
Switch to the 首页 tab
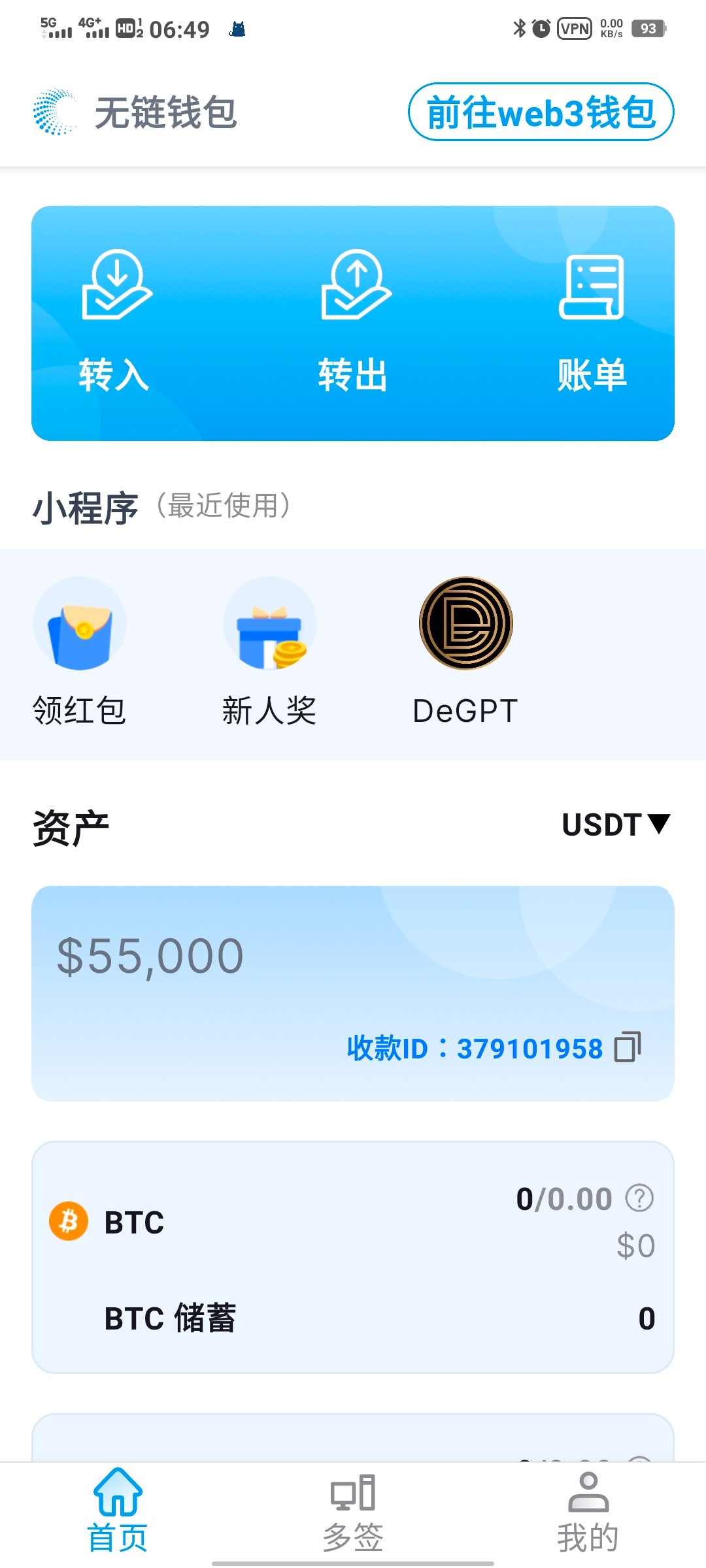pyautogui.click(x=118, y=1511)
